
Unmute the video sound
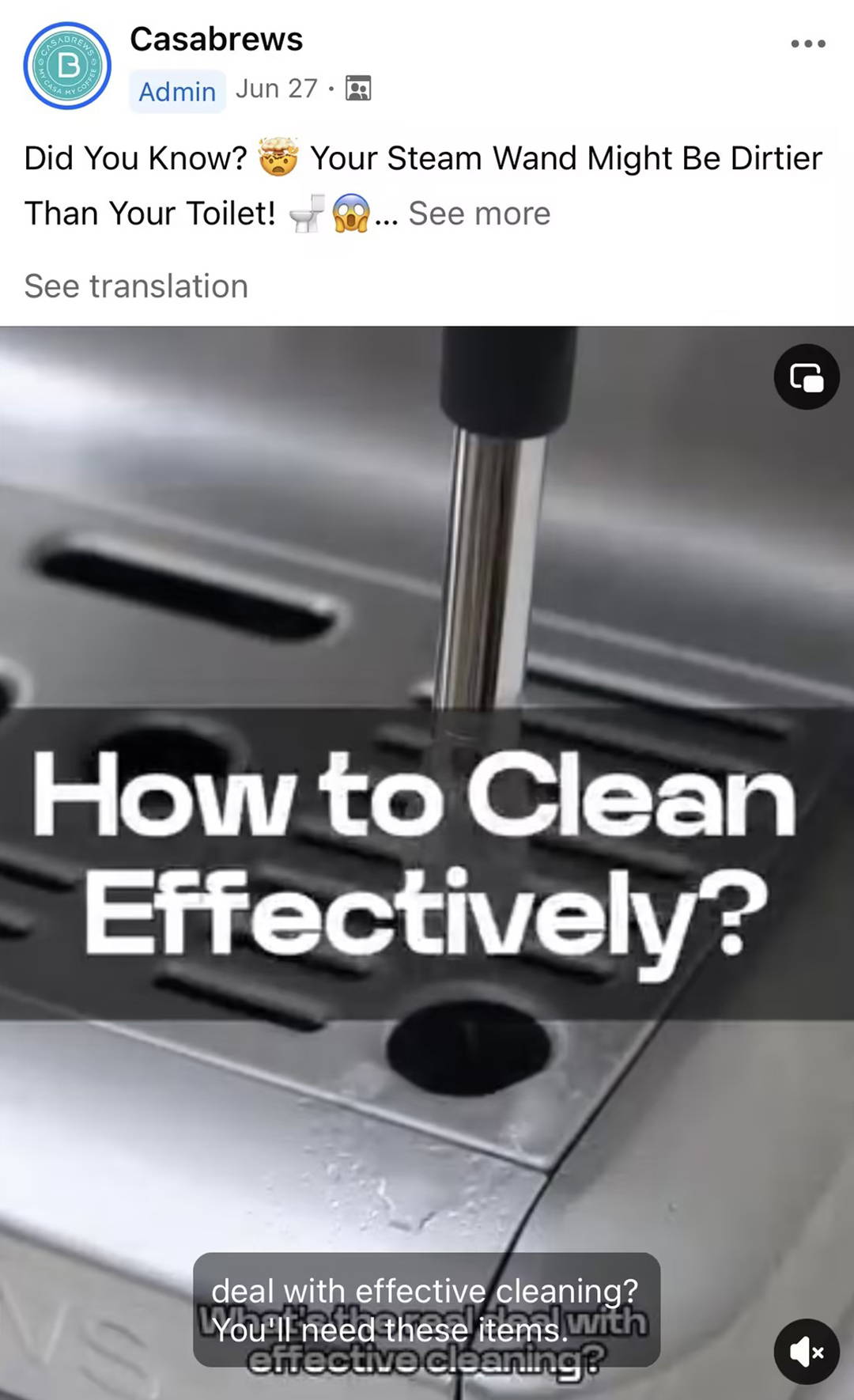(806, 1352)
